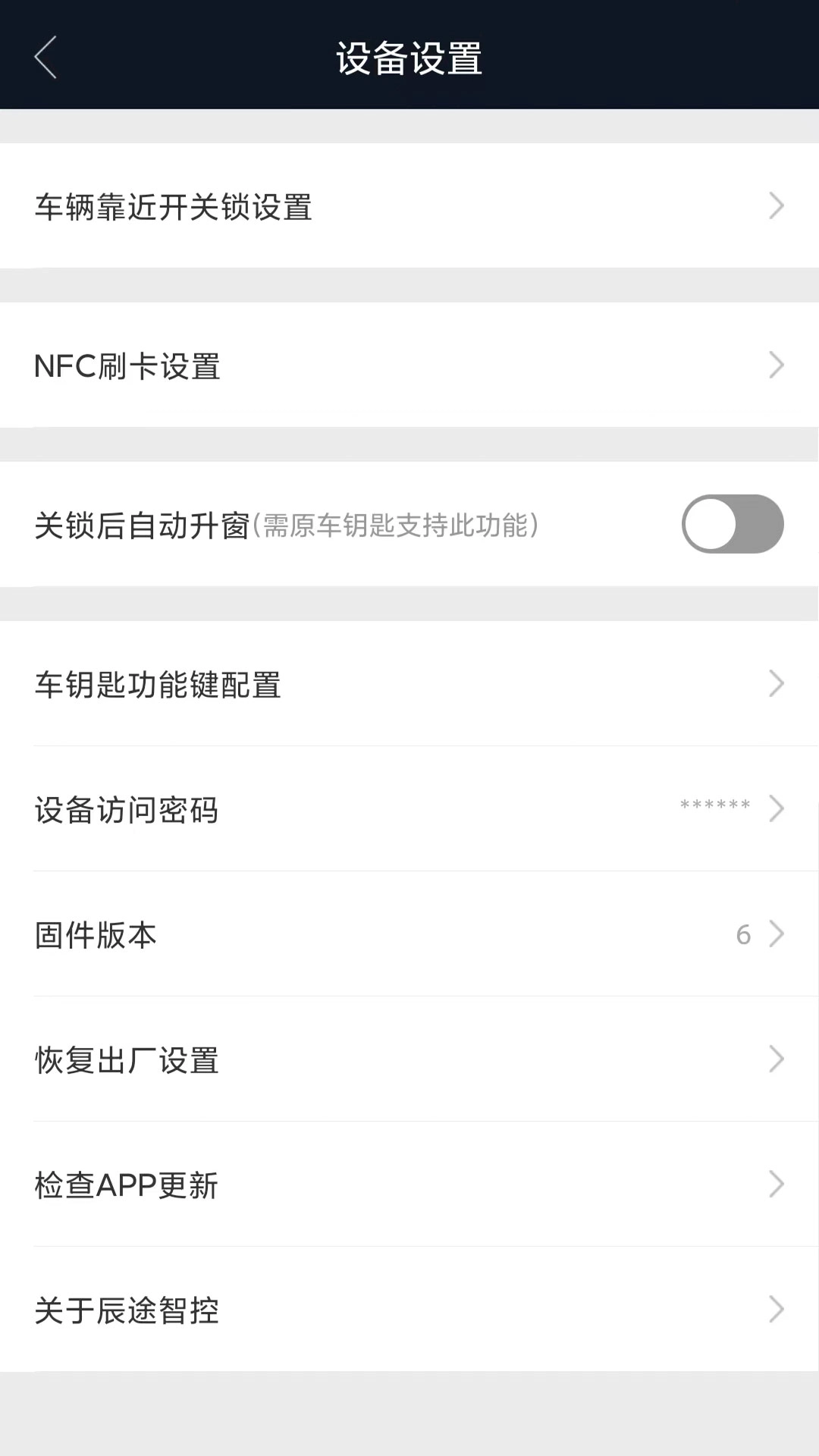Click the firmware version number 6
Screen dimensions: 819x1456
click(x=744, y=934)
